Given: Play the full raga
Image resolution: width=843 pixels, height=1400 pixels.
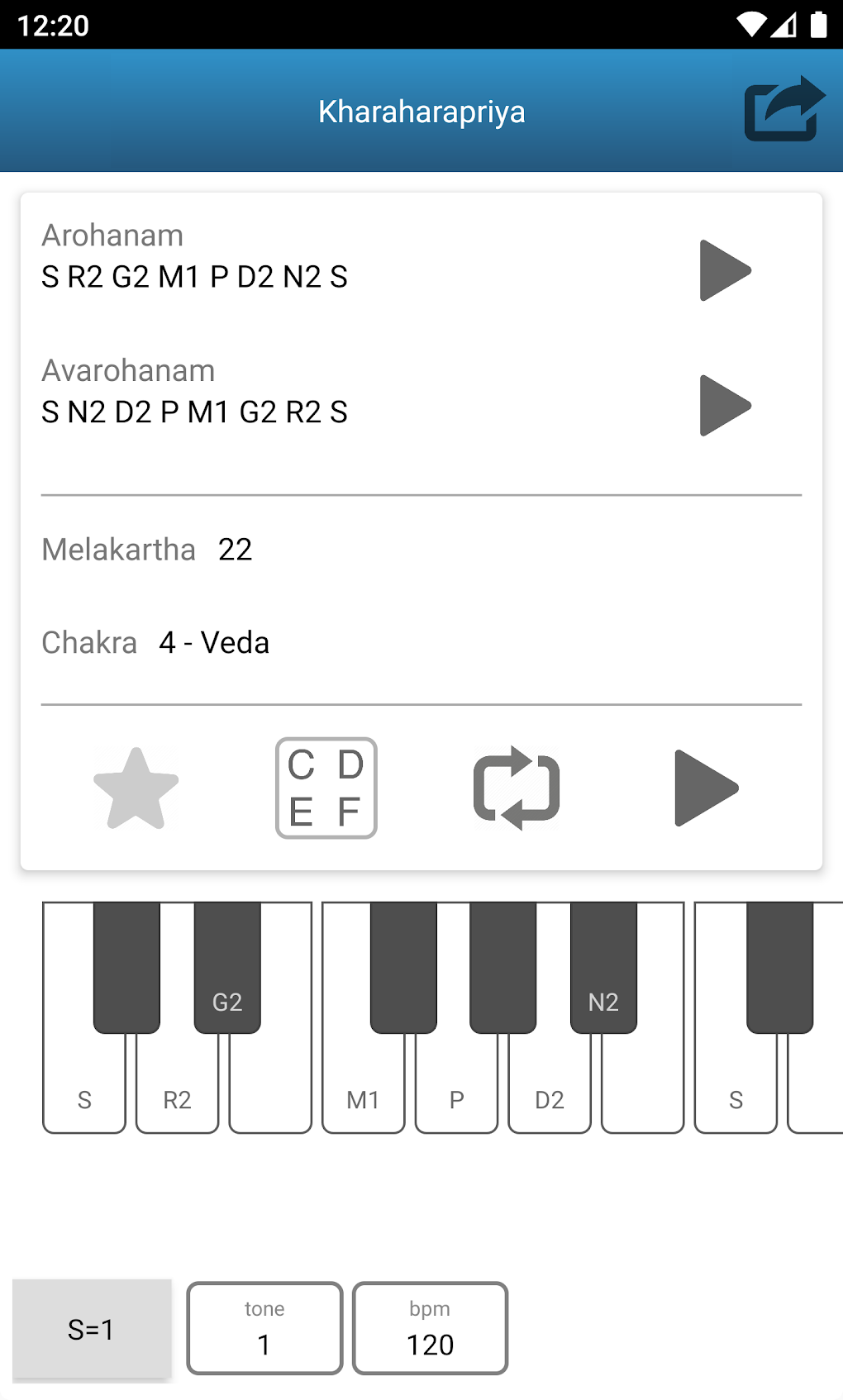Looking at the screenshot, I should pos(705,788).
